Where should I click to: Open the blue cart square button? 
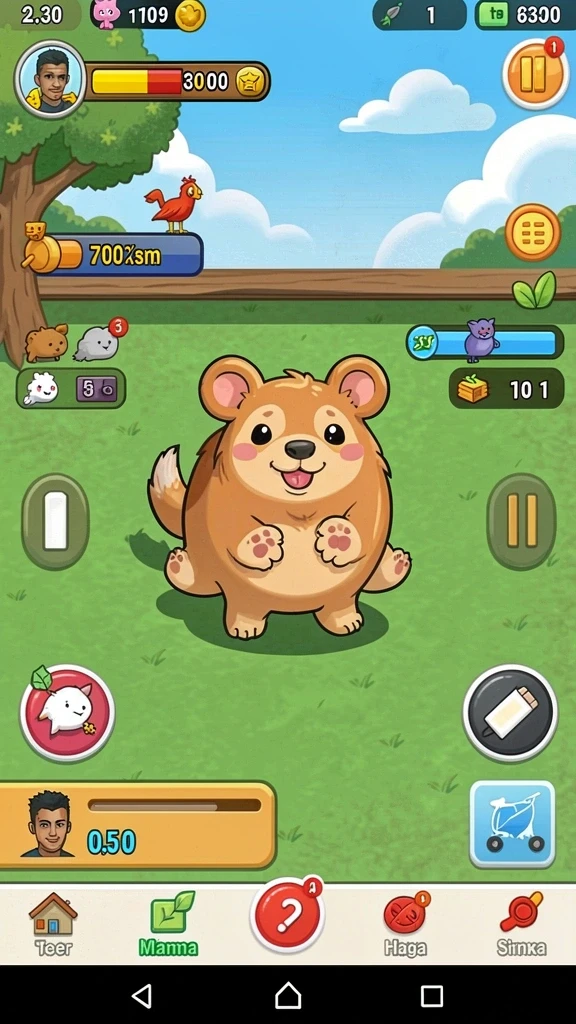(x=512, y=824)
